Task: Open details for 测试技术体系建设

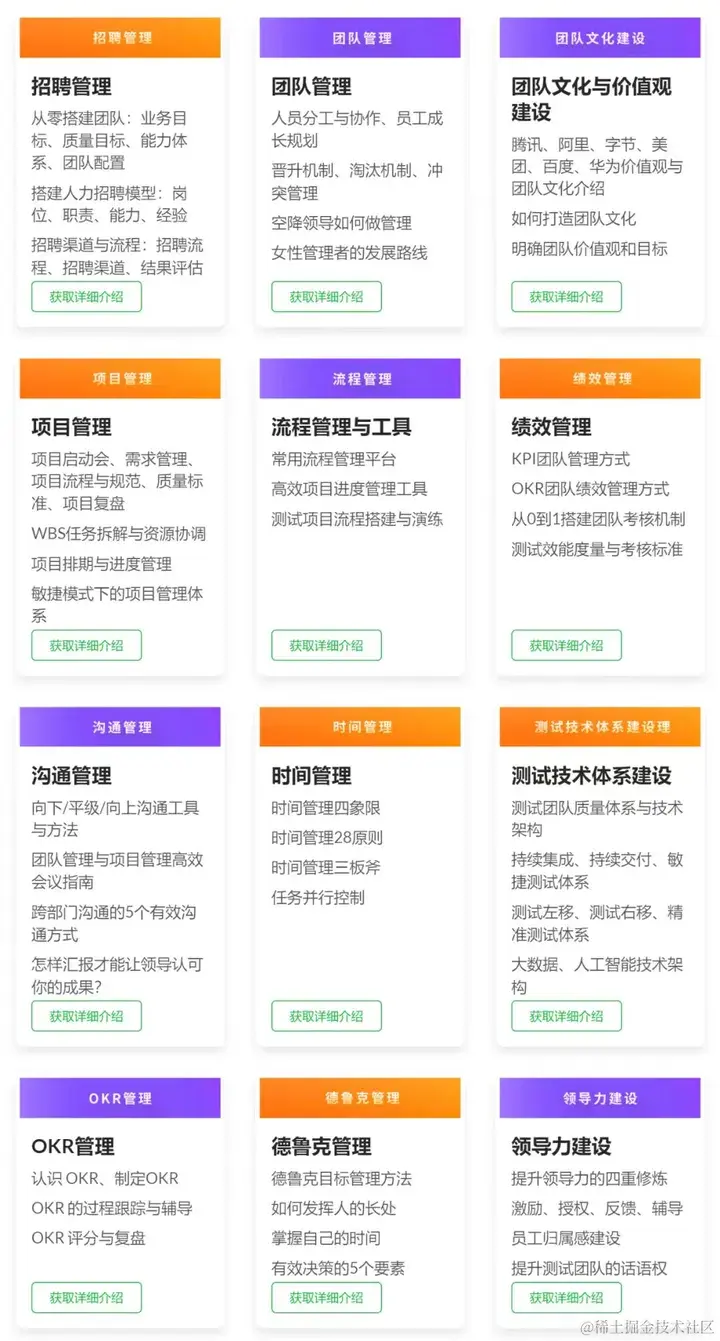Action: click(566, 1016)
